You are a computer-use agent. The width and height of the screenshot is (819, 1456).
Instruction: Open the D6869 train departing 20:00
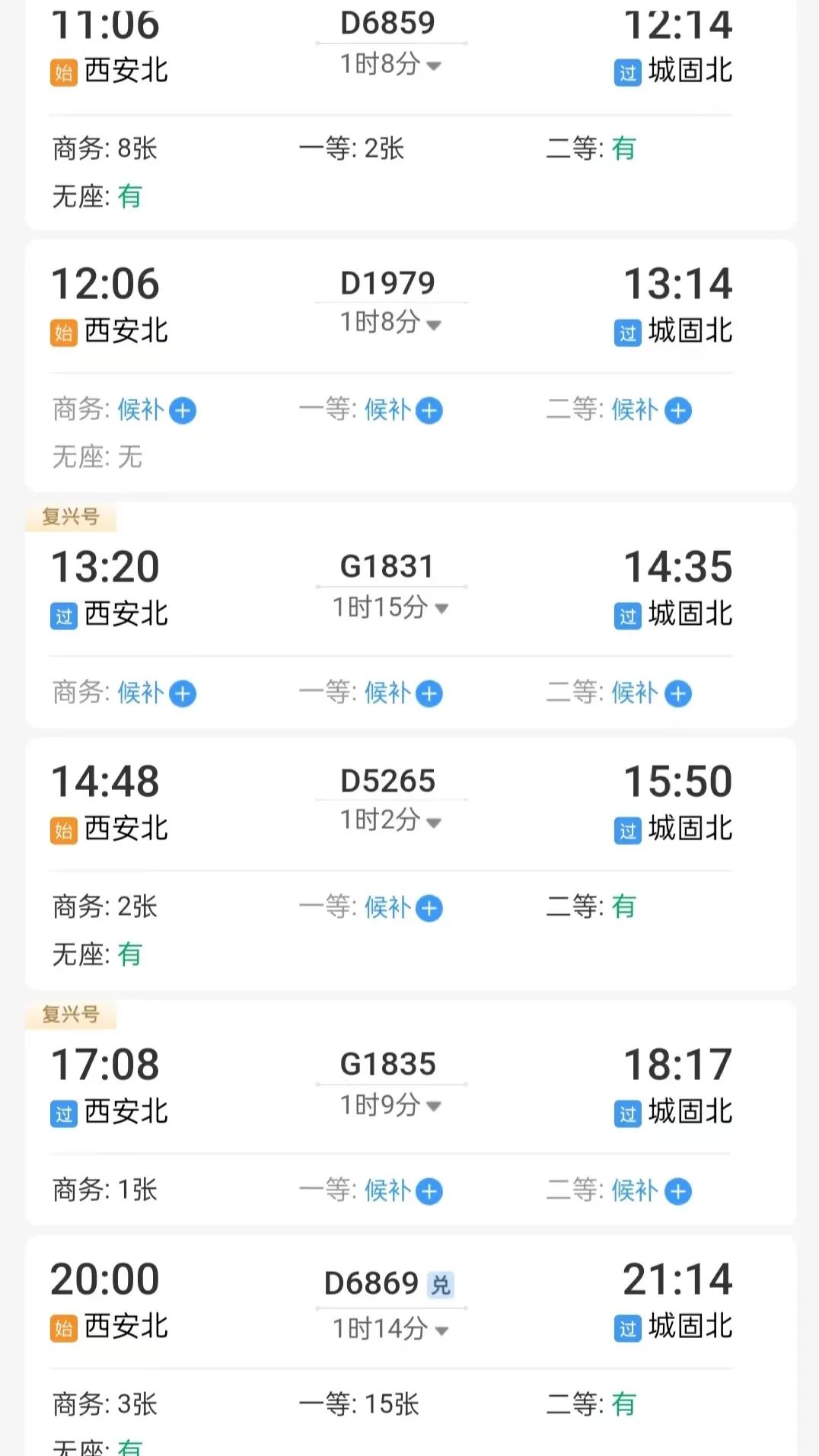tap(371, 1283)
